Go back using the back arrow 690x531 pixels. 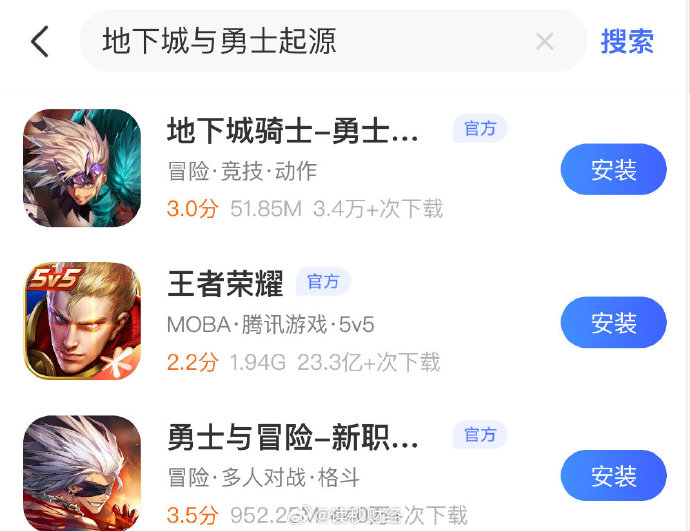pos(39,42)
